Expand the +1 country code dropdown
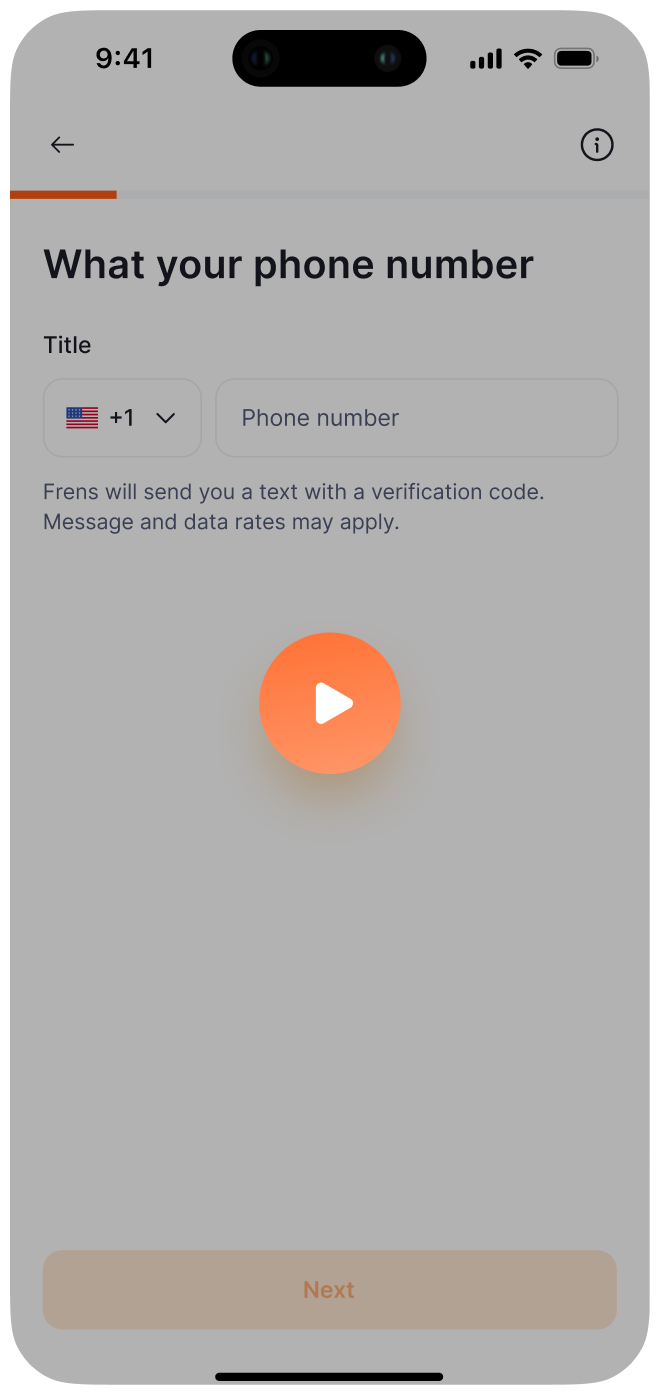 [x=122, y=418]
